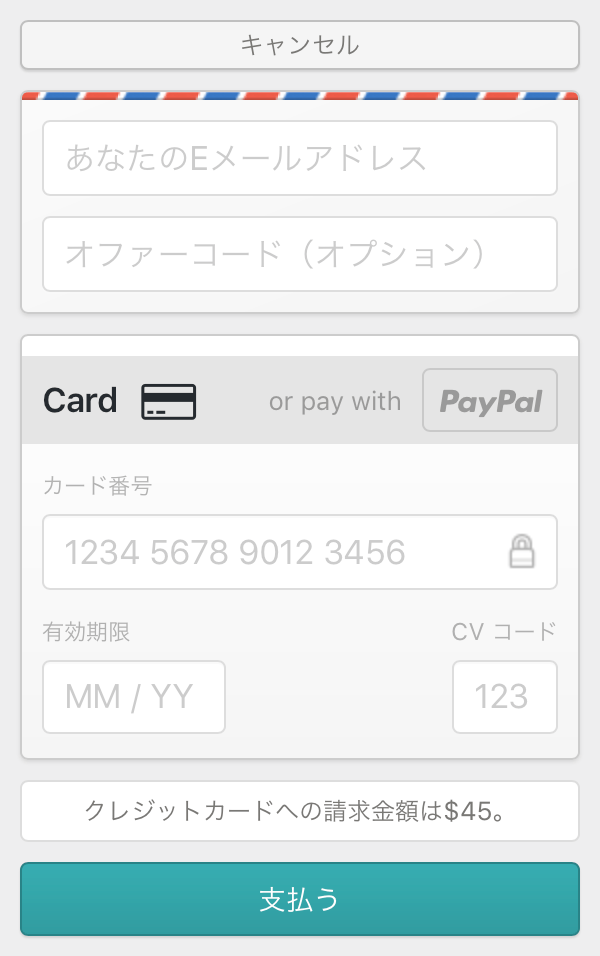This screenshot has height=956, width=600.
Task: Tap the キャンセル button
Action: 300,45
